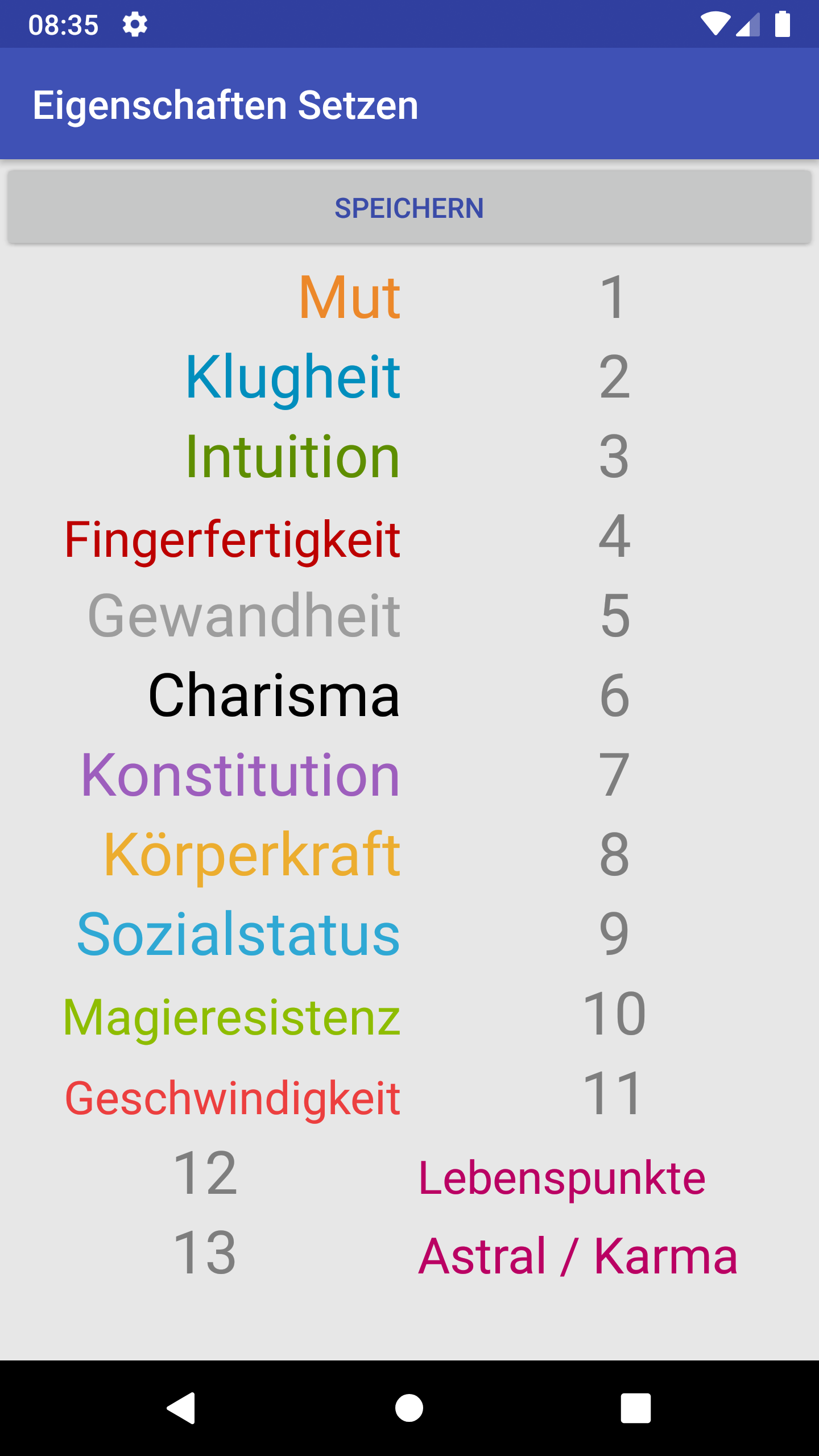Tap the Fingerfertigkeit value field
The image size is (819, 1456).
click(614, 535)
